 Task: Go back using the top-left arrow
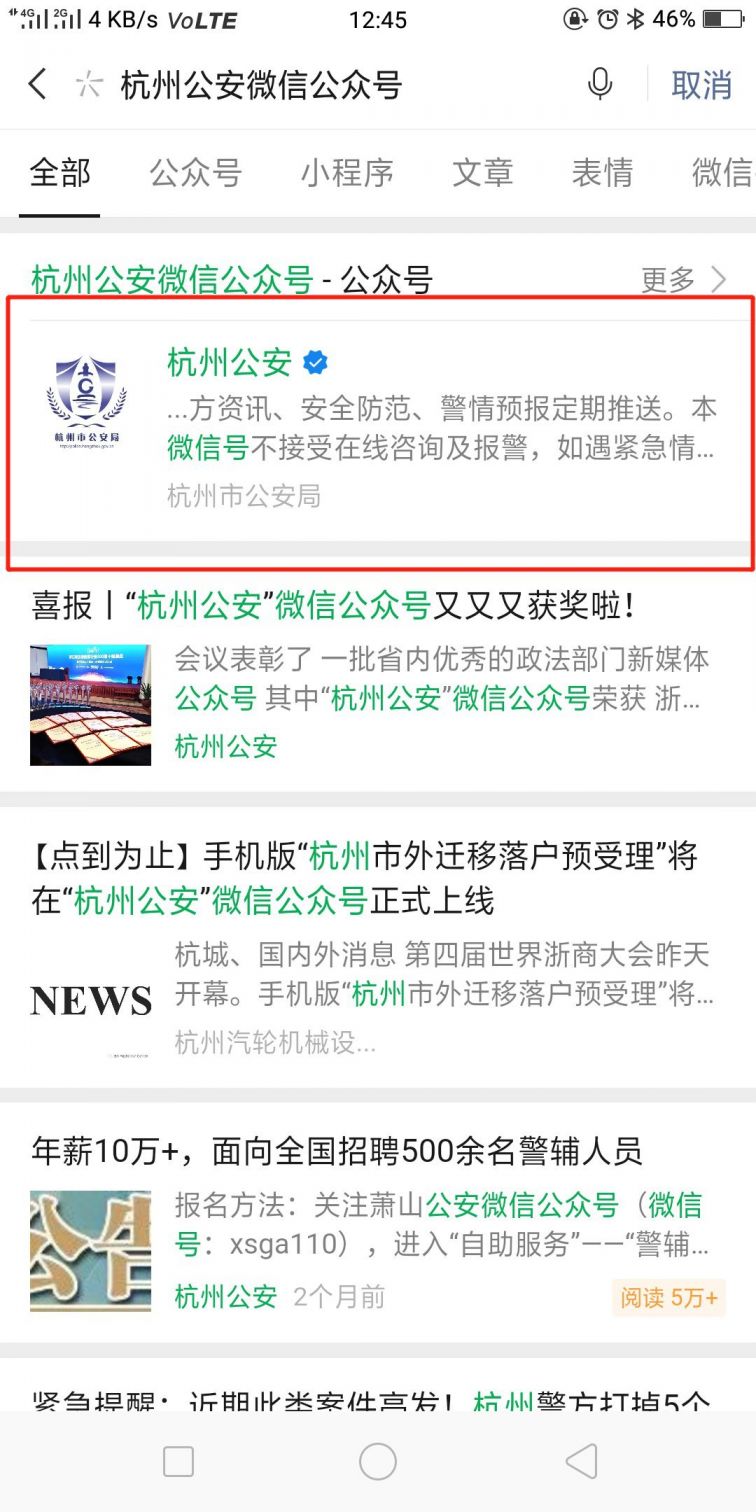(37, 84)
